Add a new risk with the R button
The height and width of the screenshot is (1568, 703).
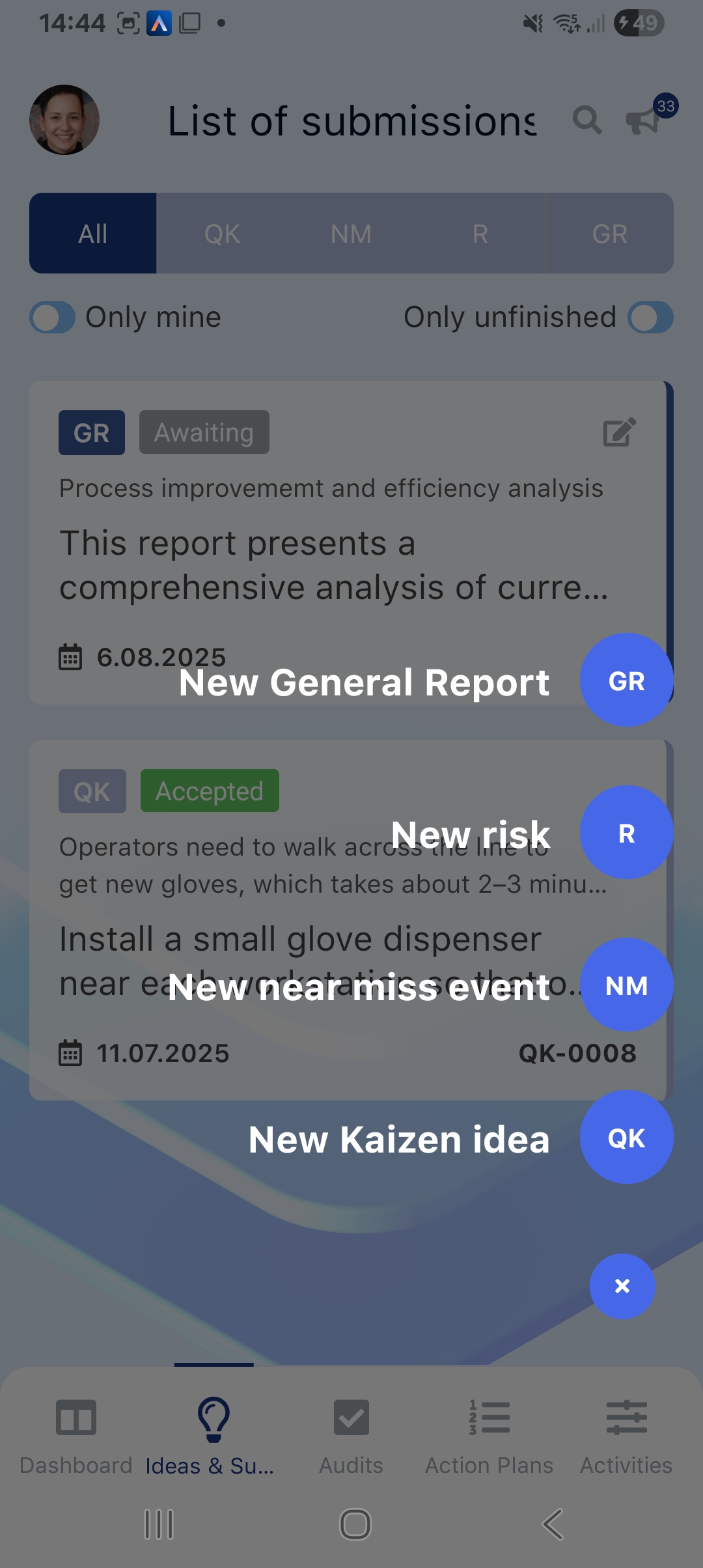[626, 833]
